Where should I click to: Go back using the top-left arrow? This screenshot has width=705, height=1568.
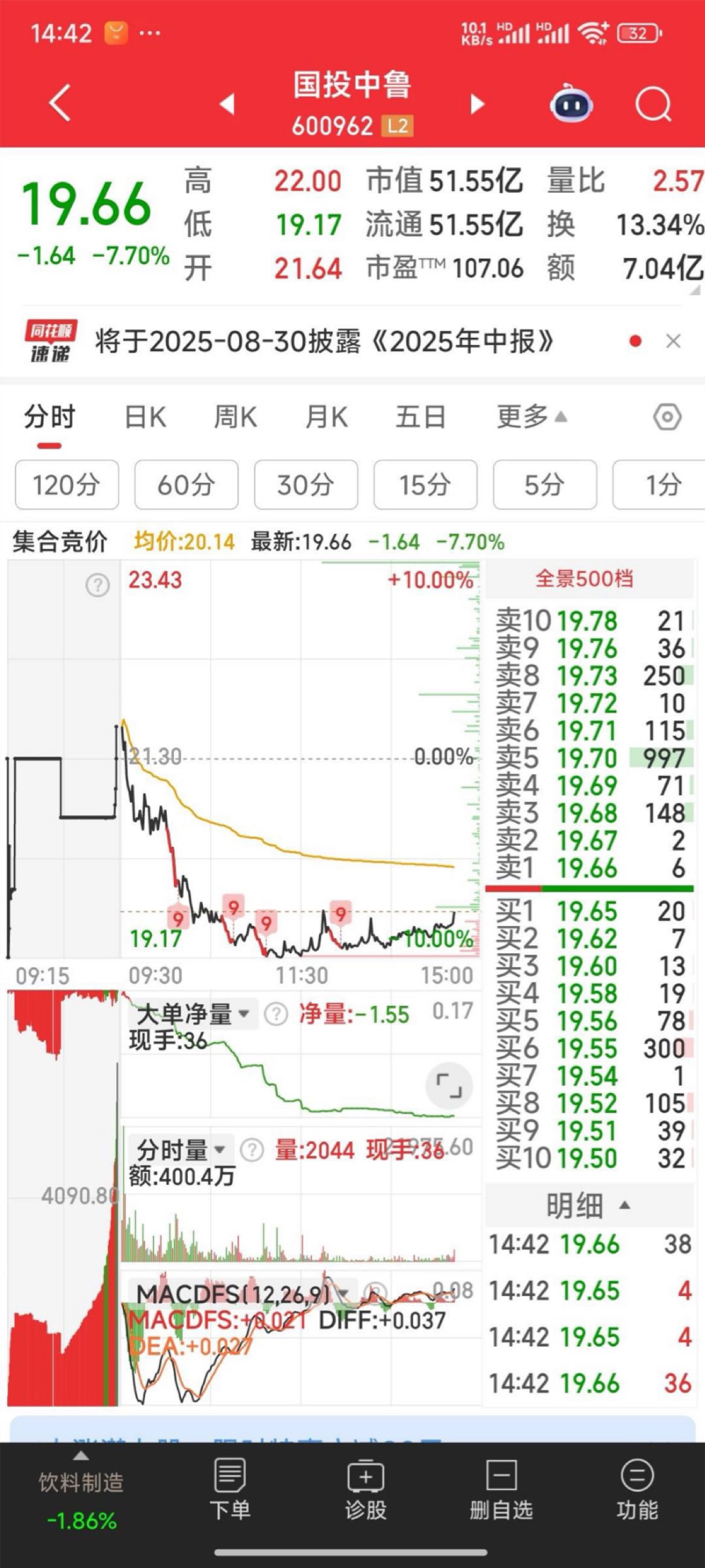[x=60, y=102]
